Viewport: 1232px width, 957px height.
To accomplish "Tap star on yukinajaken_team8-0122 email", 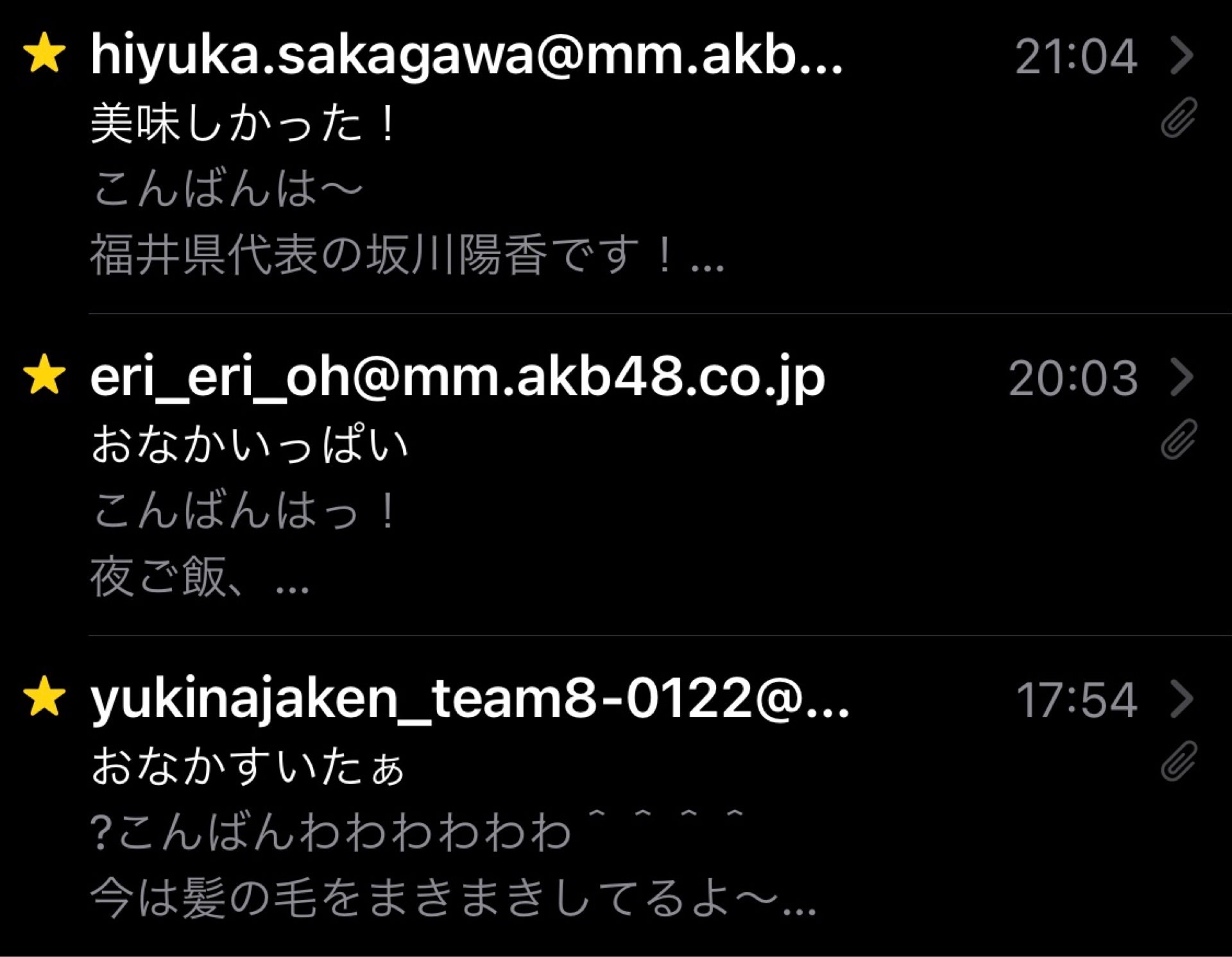I will [44, 697].
